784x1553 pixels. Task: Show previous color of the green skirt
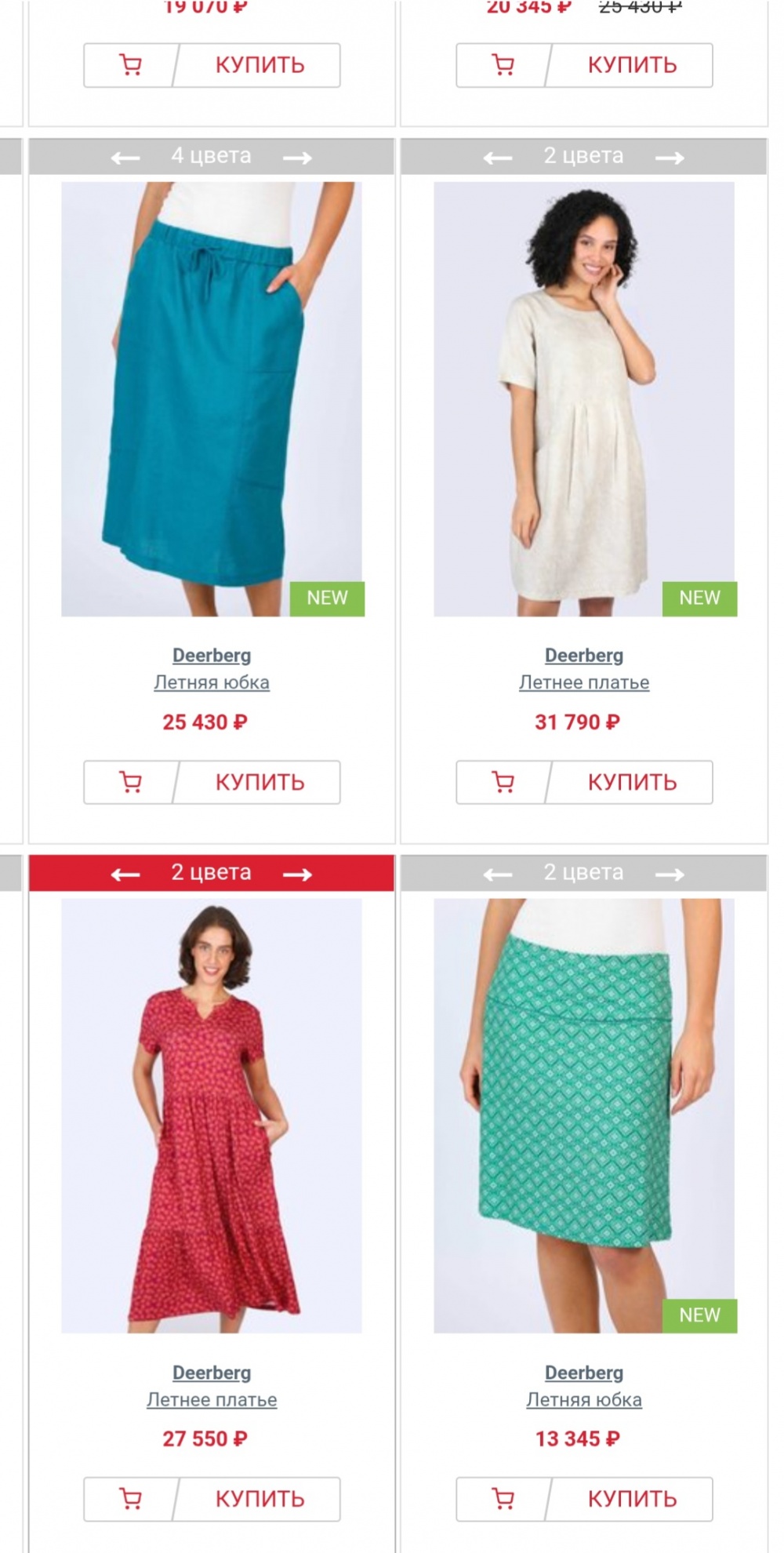(x=498, y=874)
